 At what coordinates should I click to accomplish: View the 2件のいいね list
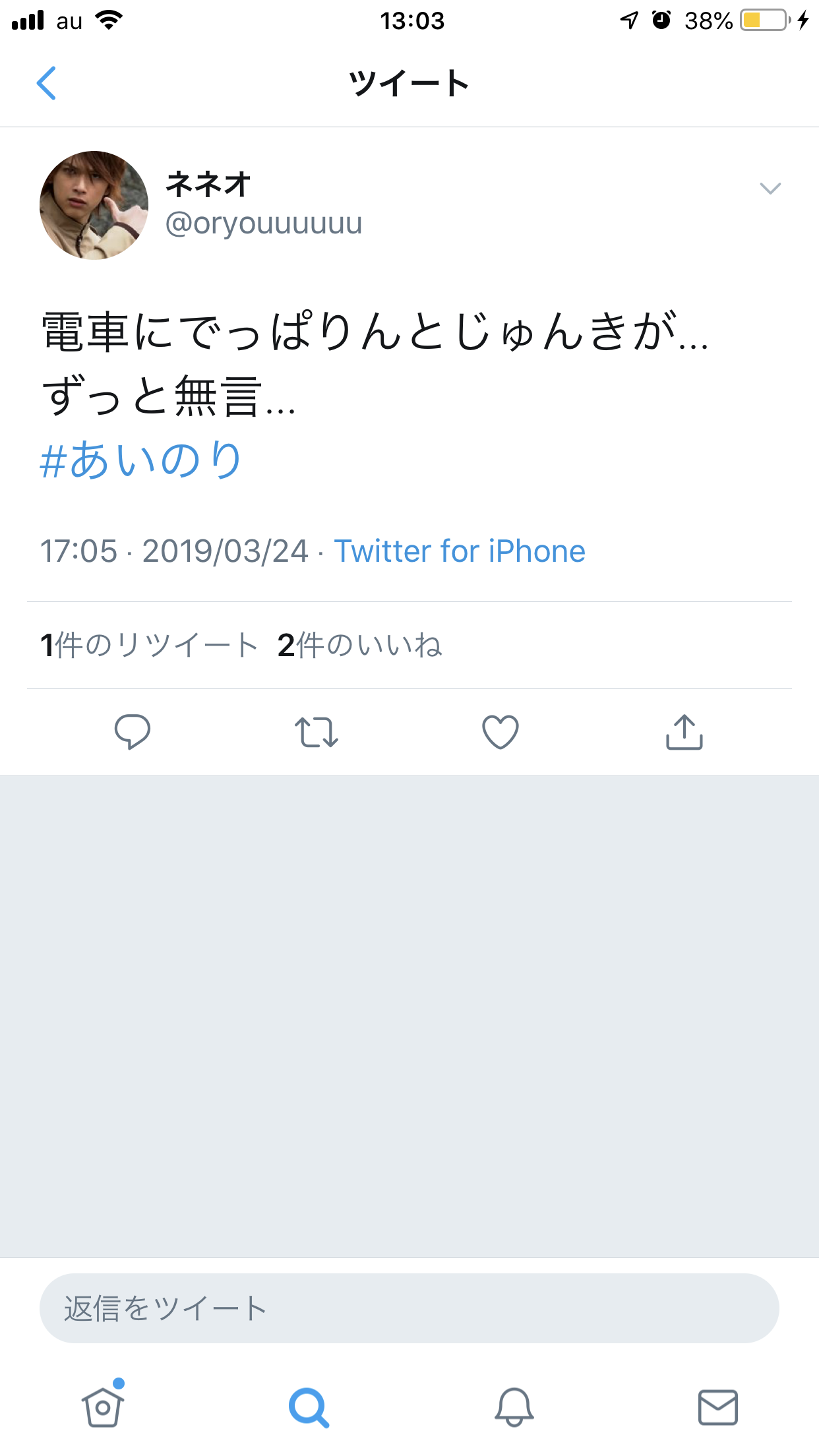click(x=359, y=645)
